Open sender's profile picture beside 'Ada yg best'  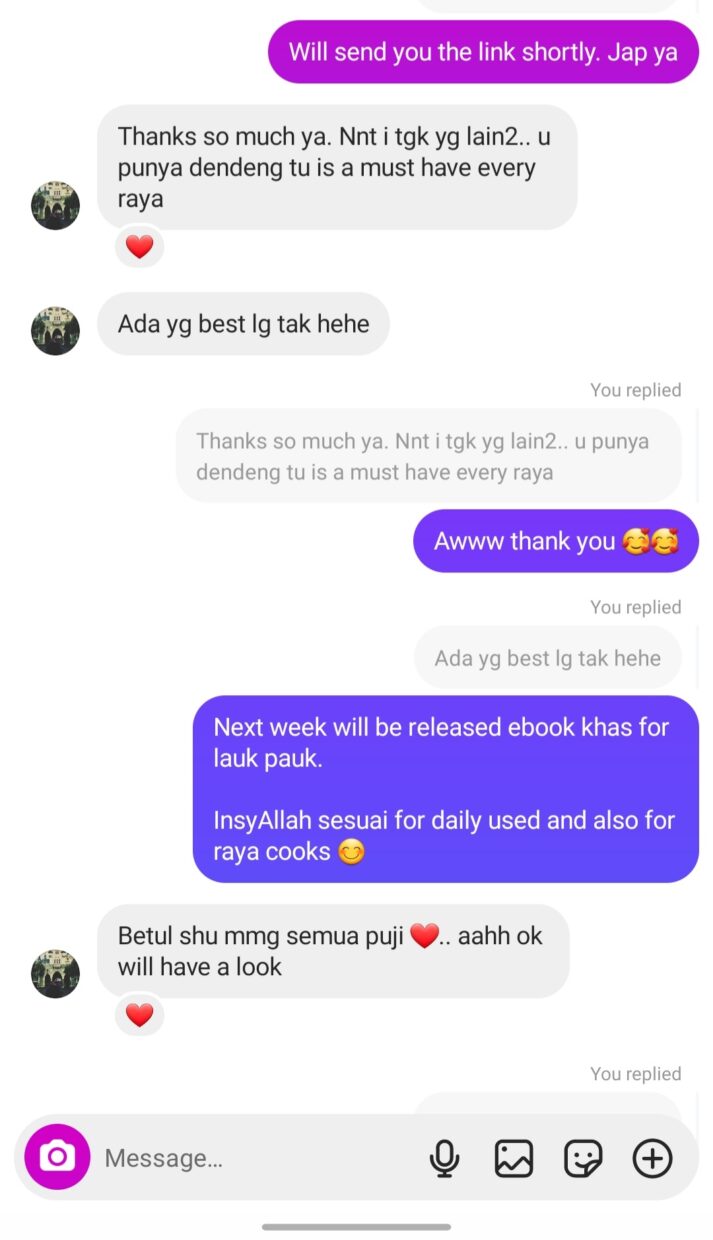pos(56,331)
